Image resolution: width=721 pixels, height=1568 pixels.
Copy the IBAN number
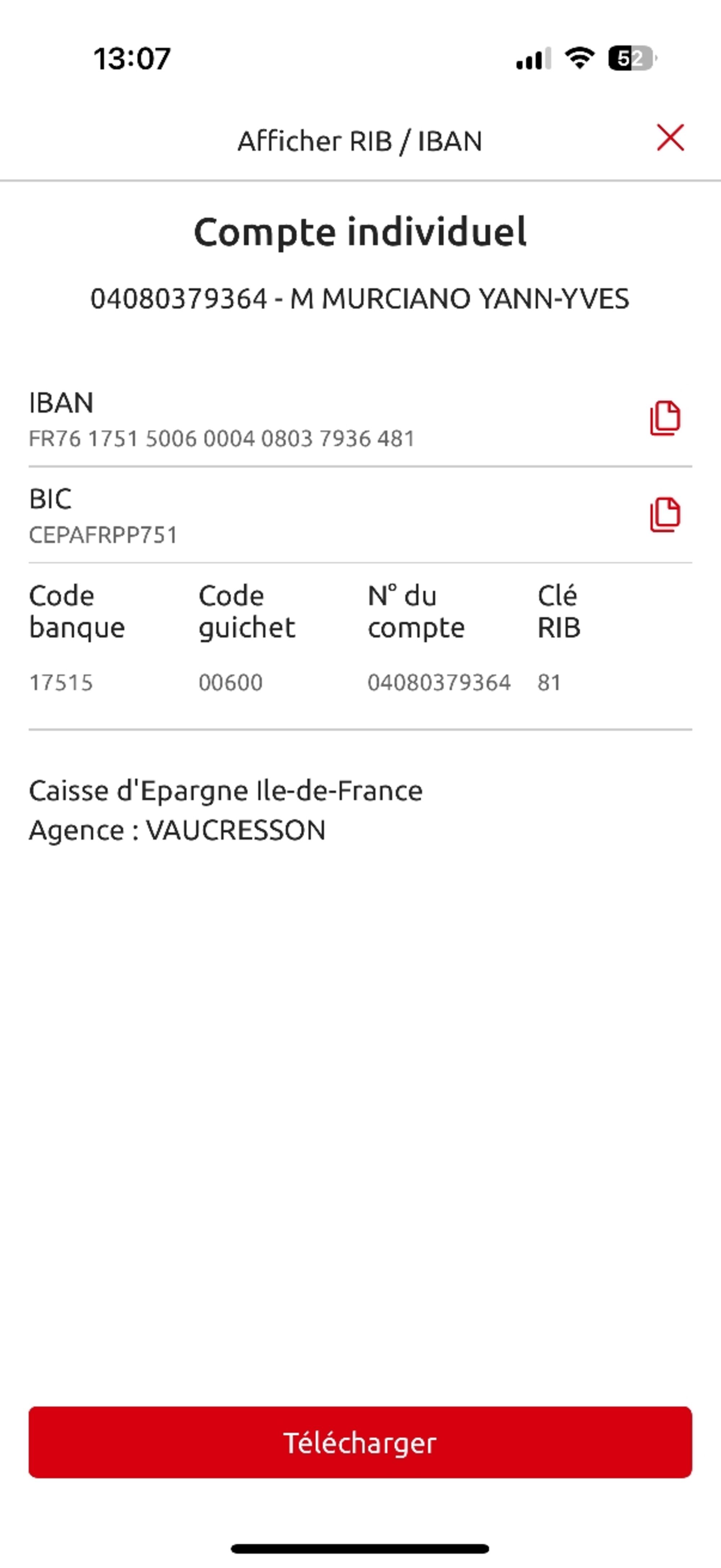point(664,418)
